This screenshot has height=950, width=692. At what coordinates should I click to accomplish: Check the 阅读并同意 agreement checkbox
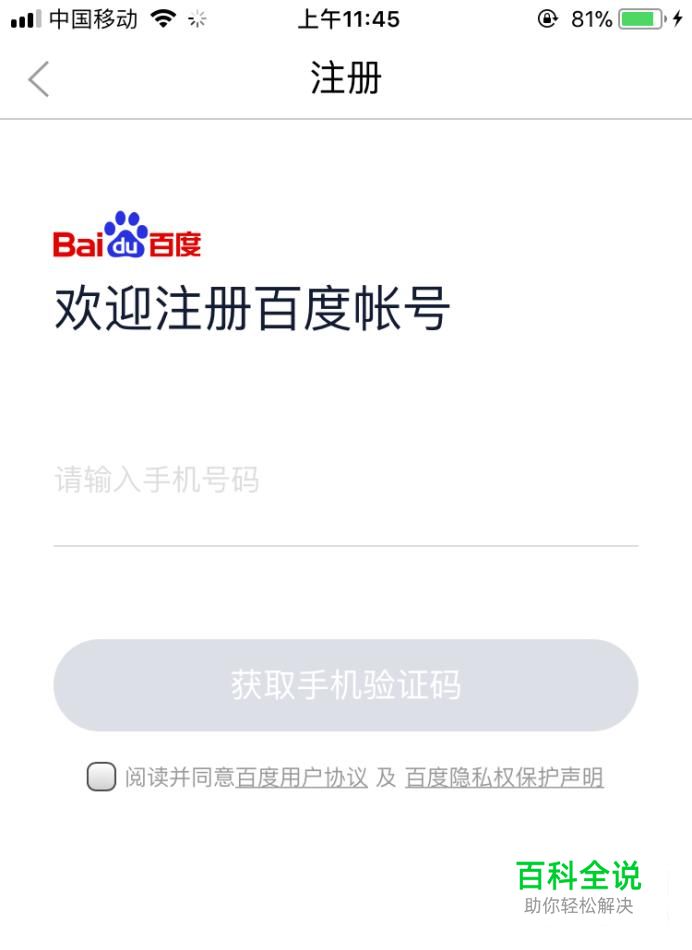101,777
